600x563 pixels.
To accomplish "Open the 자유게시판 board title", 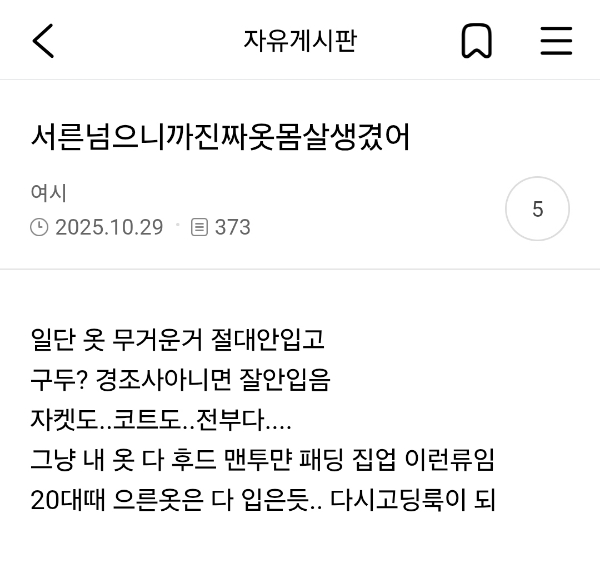I will 300,41.
